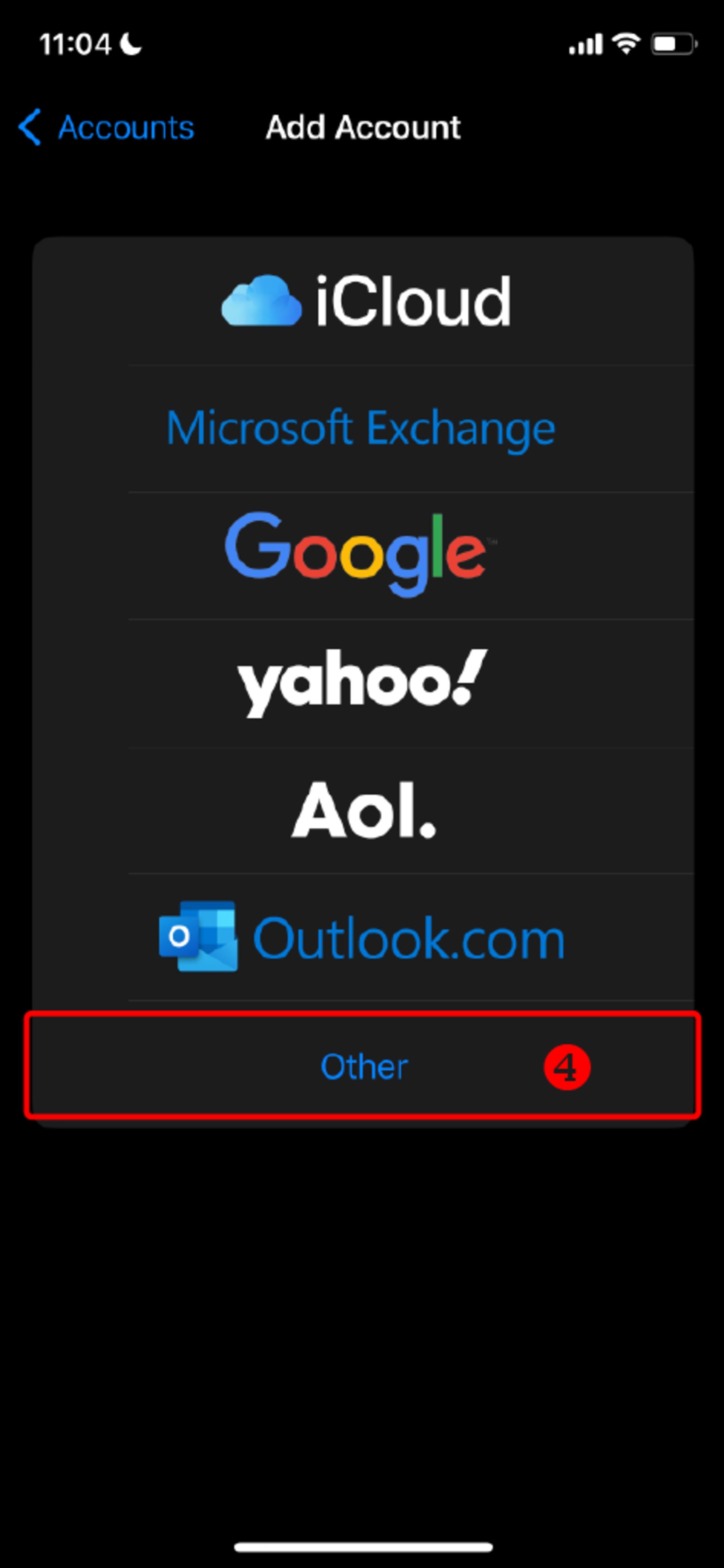Pick Yahoo as account provider
This screenshot has width=724, height=1568.
tap(363, 683)
